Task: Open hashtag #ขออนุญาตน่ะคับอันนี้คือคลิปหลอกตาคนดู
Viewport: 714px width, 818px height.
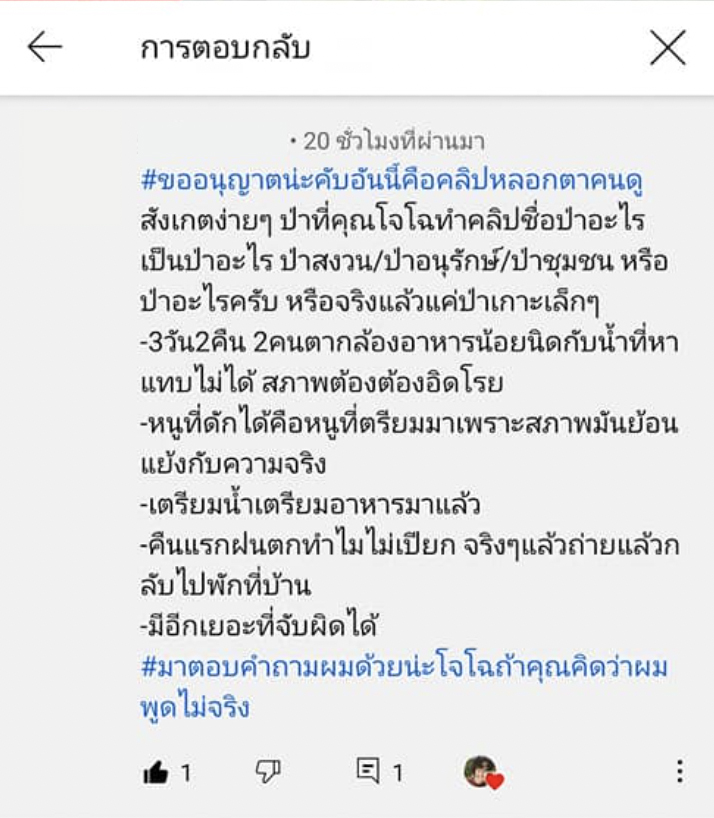Action: tap(391, 182)
